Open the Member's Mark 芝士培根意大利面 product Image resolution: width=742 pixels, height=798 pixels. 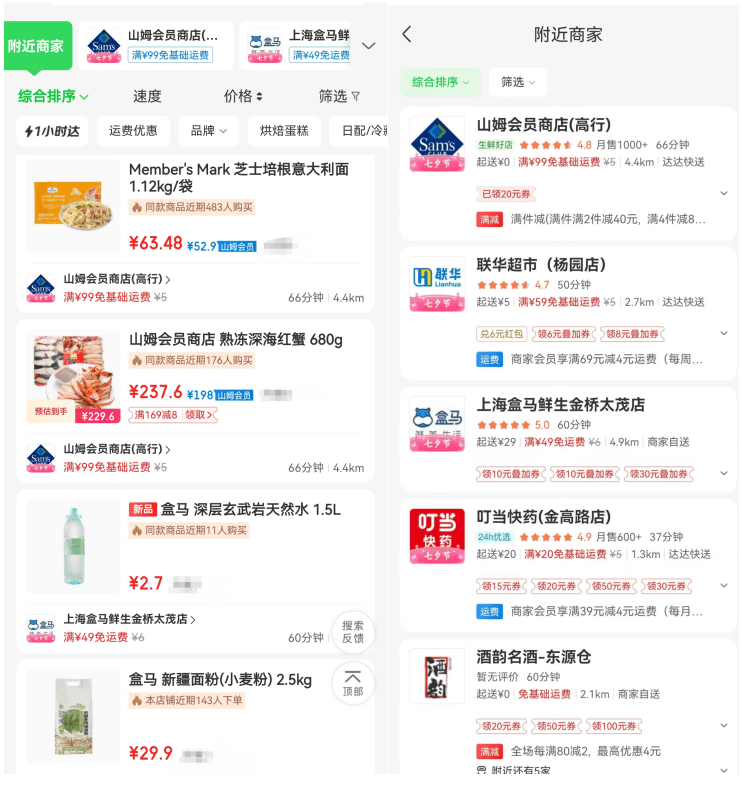(x=239, y=178)
